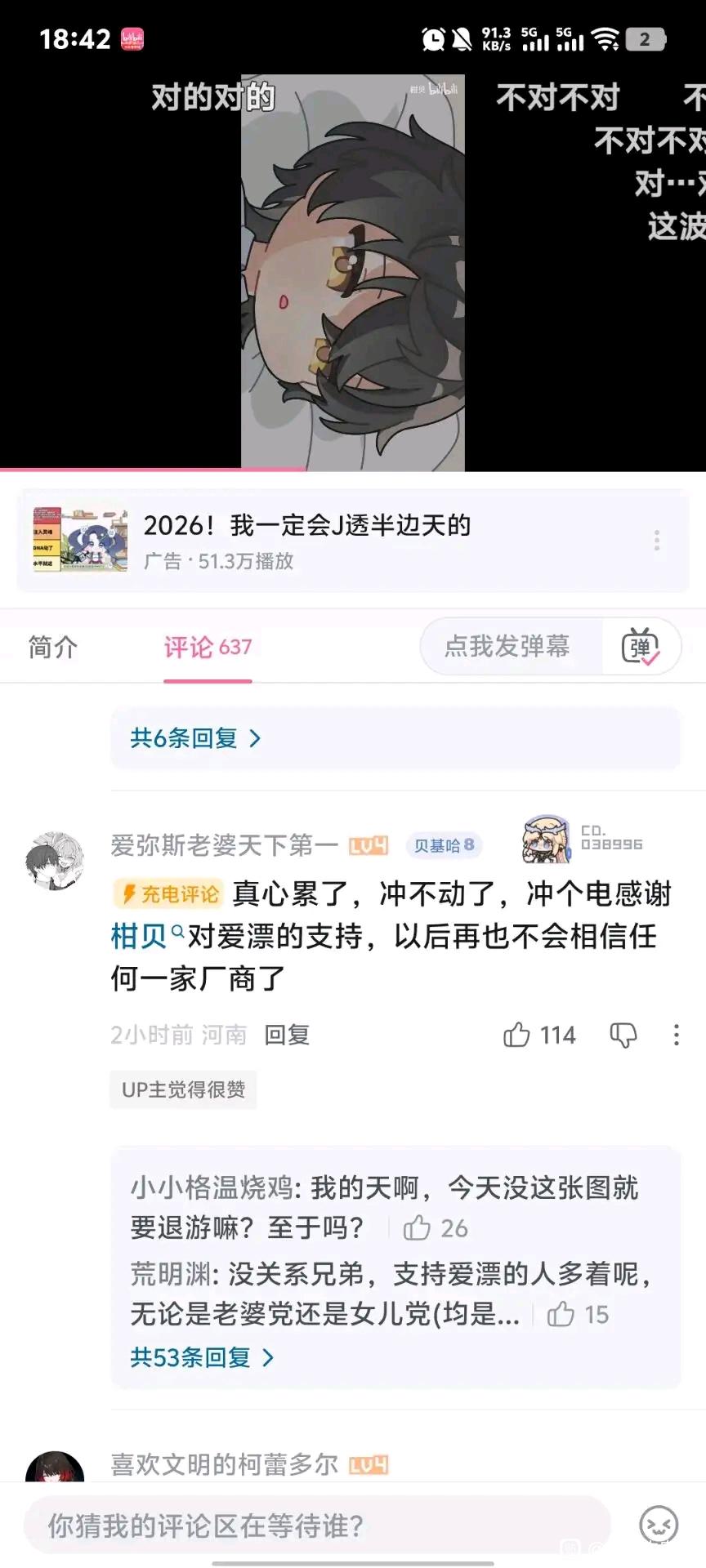Toggle the danmaku display icon
706x1568 pixels.
641,647
